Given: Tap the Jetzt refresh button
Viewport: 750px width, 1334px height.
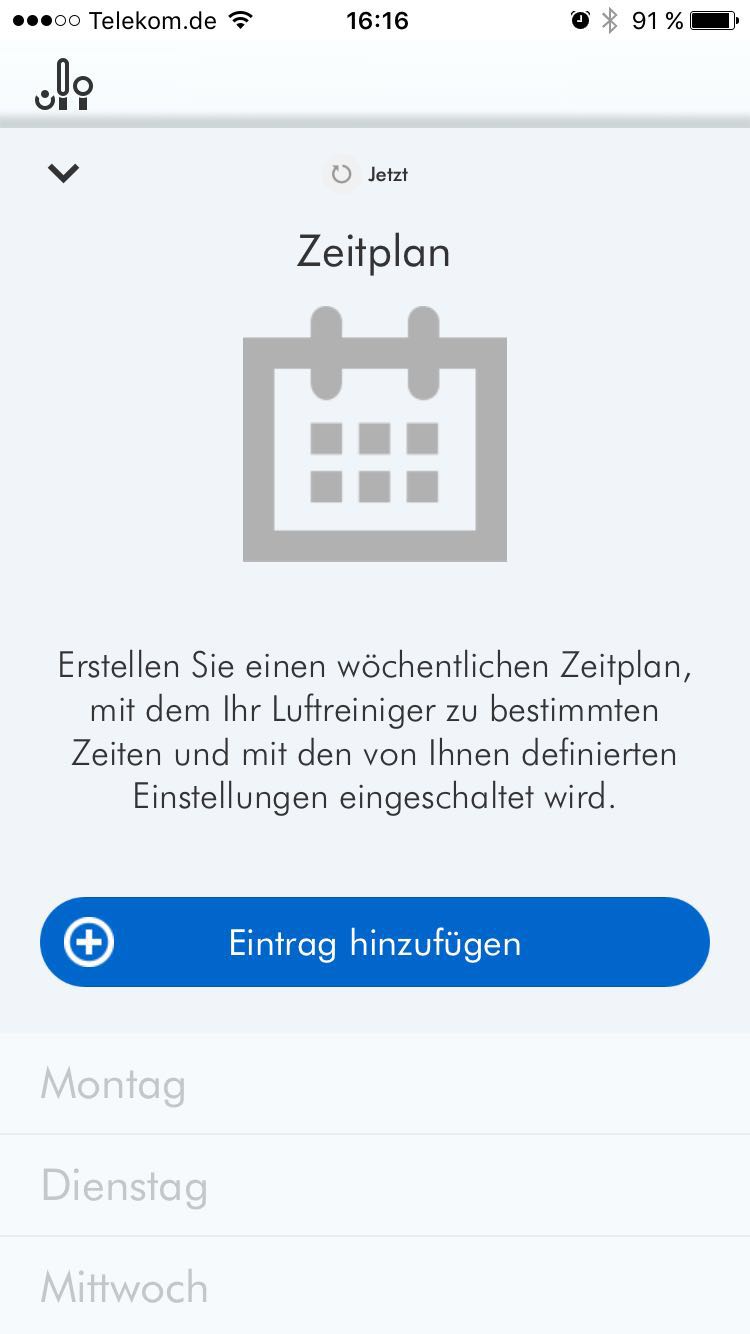Looking at the screenshot, I should coord(369,175).
